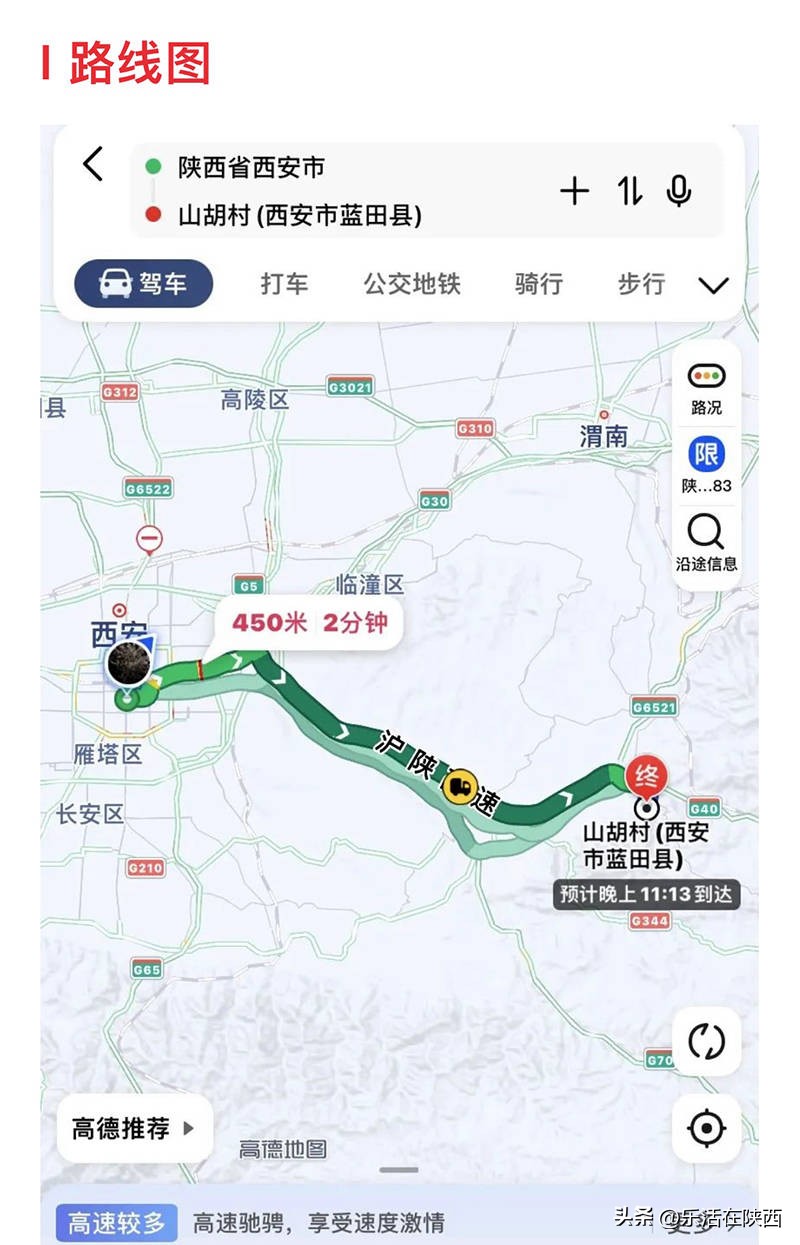Tap the 450米 2分钟 route bubble
Image resolution: width=800 pixels, height=1245 pixels.
(x=310, y=622)
